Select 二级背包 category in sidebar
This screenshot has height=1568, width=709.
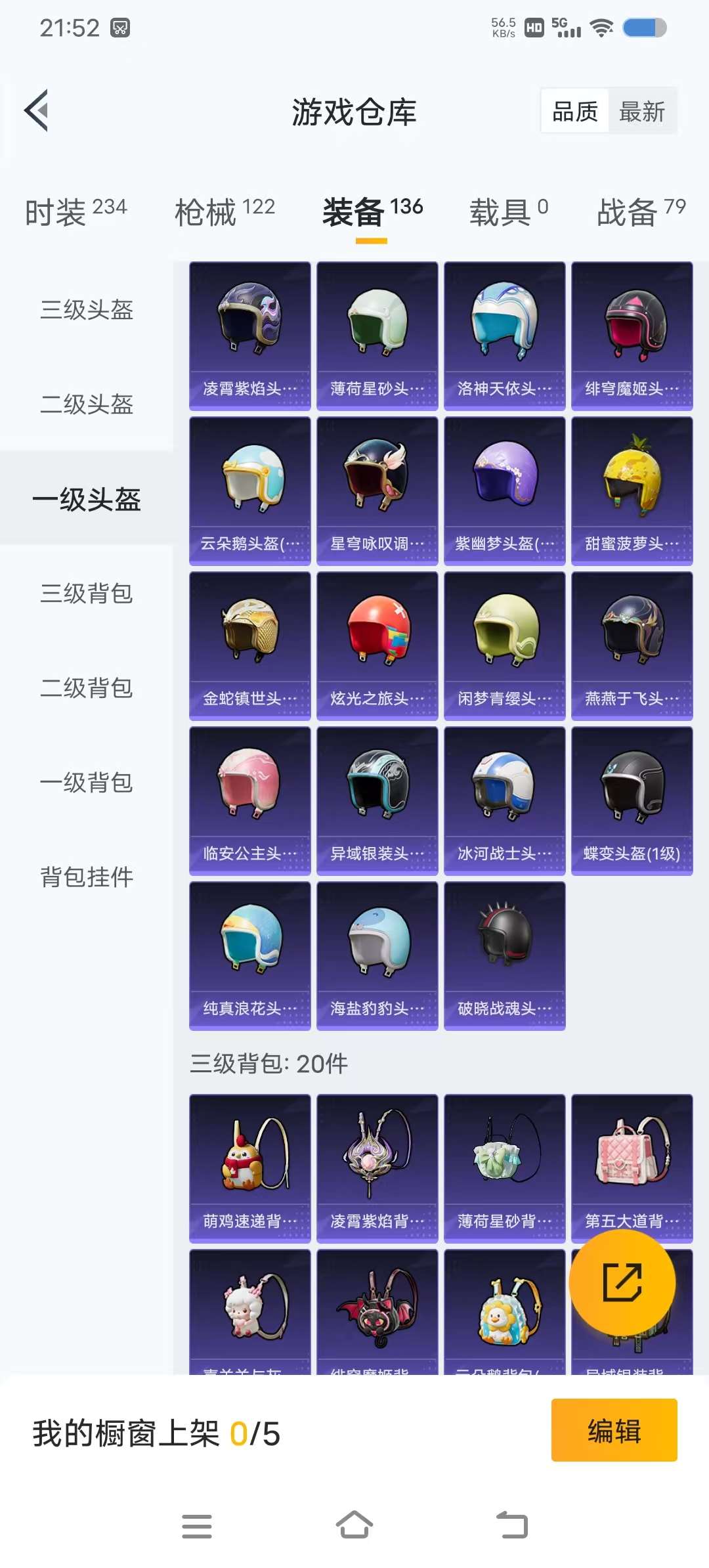86,689
